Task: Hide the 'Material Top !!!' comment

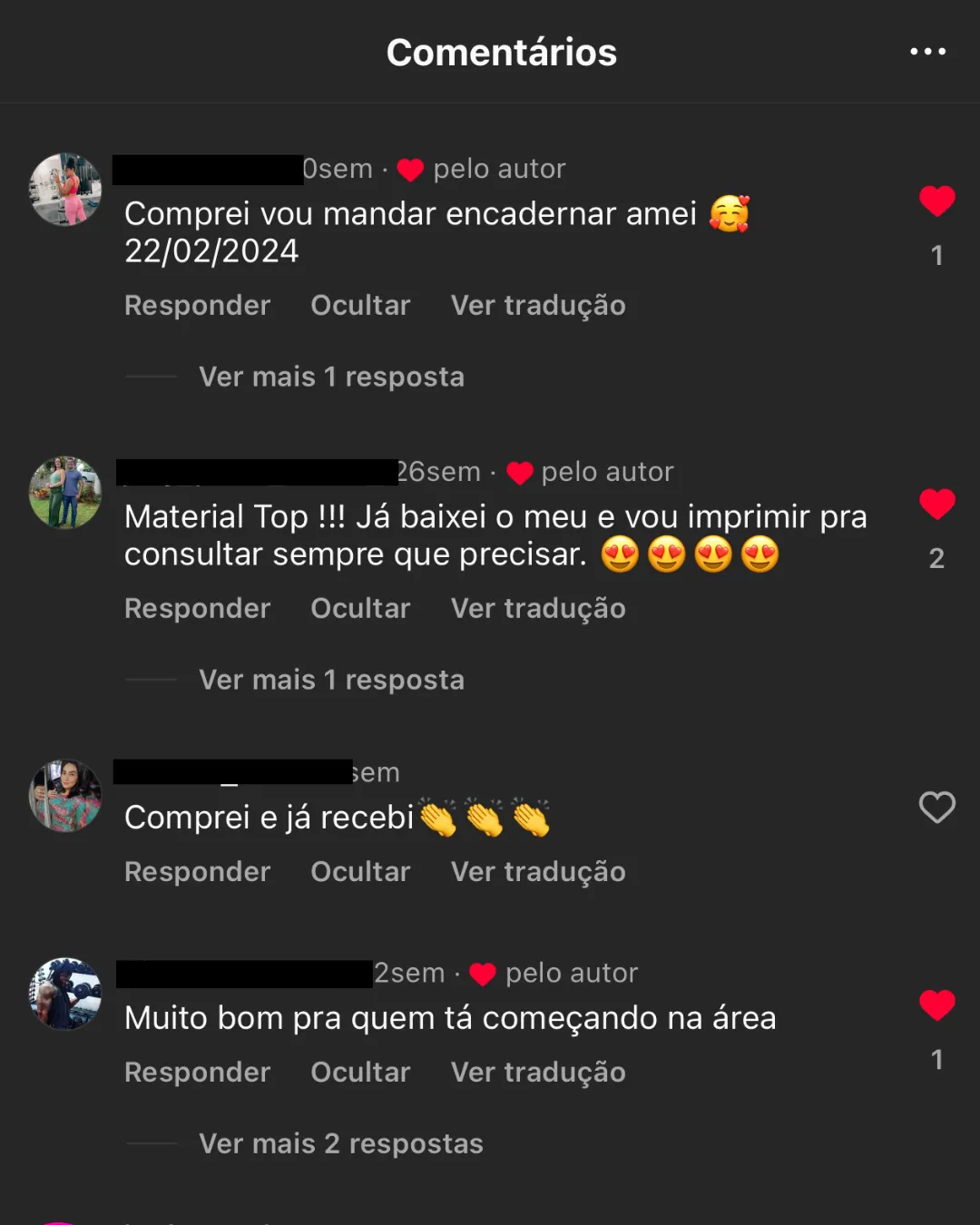Action: click(x=360, y=609)
